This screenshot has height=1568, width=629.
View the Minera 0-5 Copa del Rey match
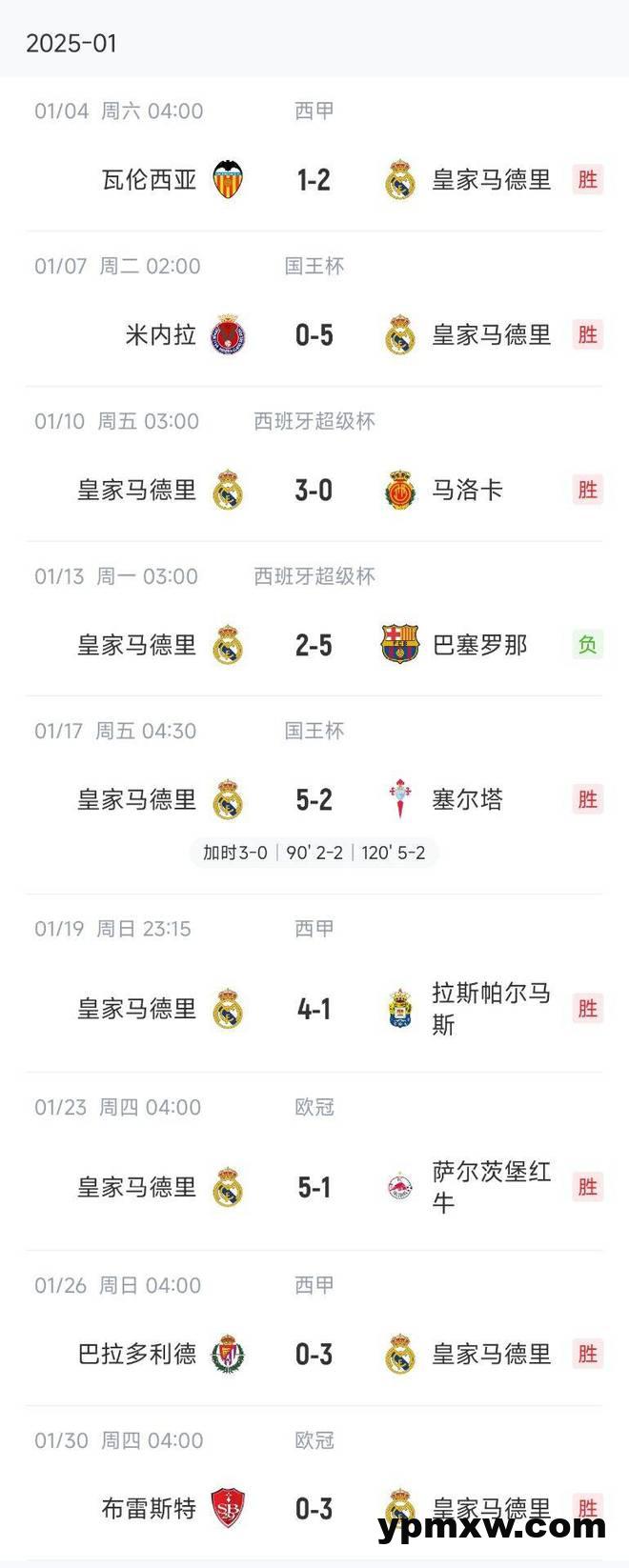click(x=314, y=335)
